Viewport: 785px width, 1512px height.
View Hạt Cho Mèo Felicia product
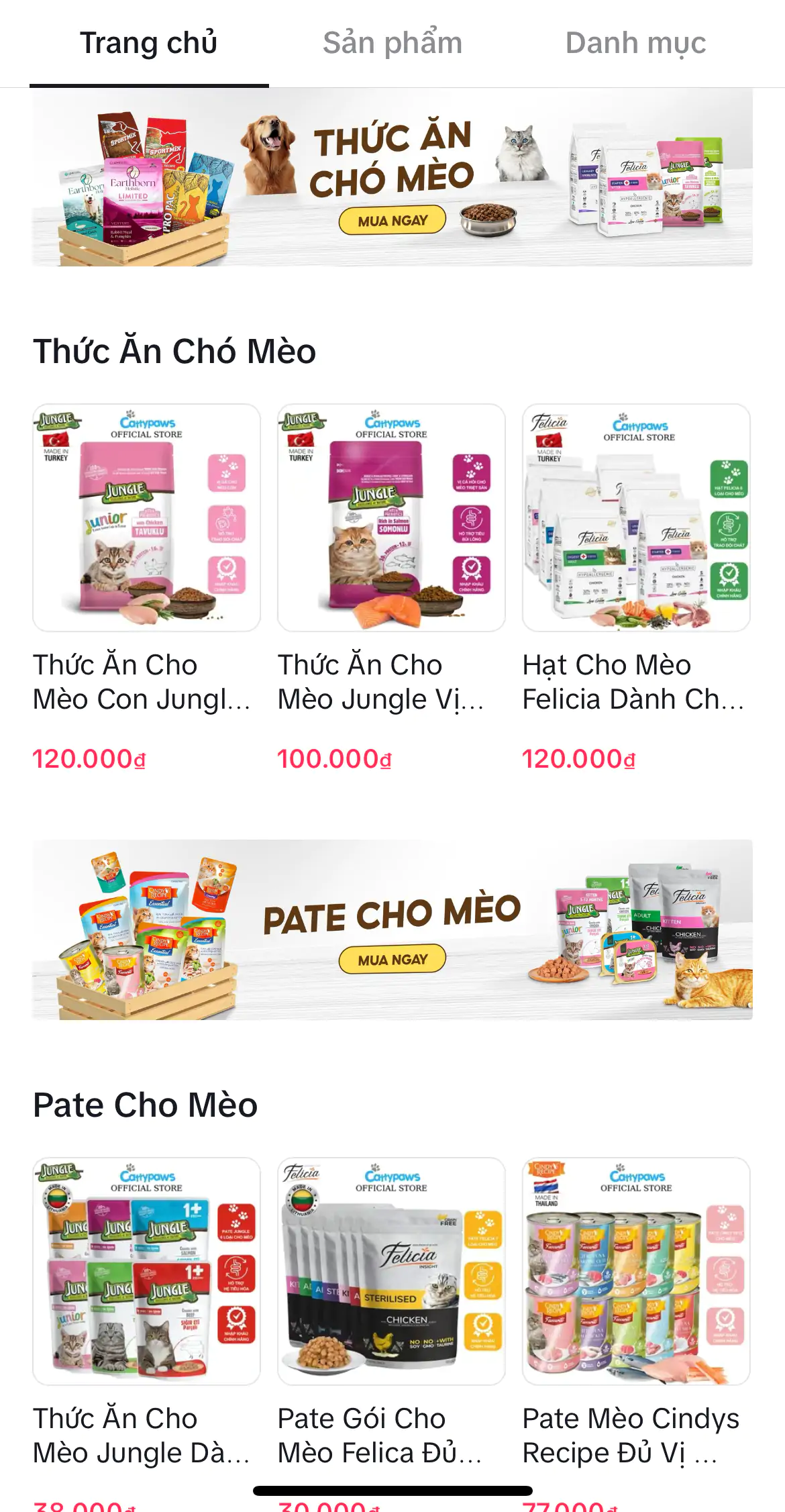[x=636, y=518]
